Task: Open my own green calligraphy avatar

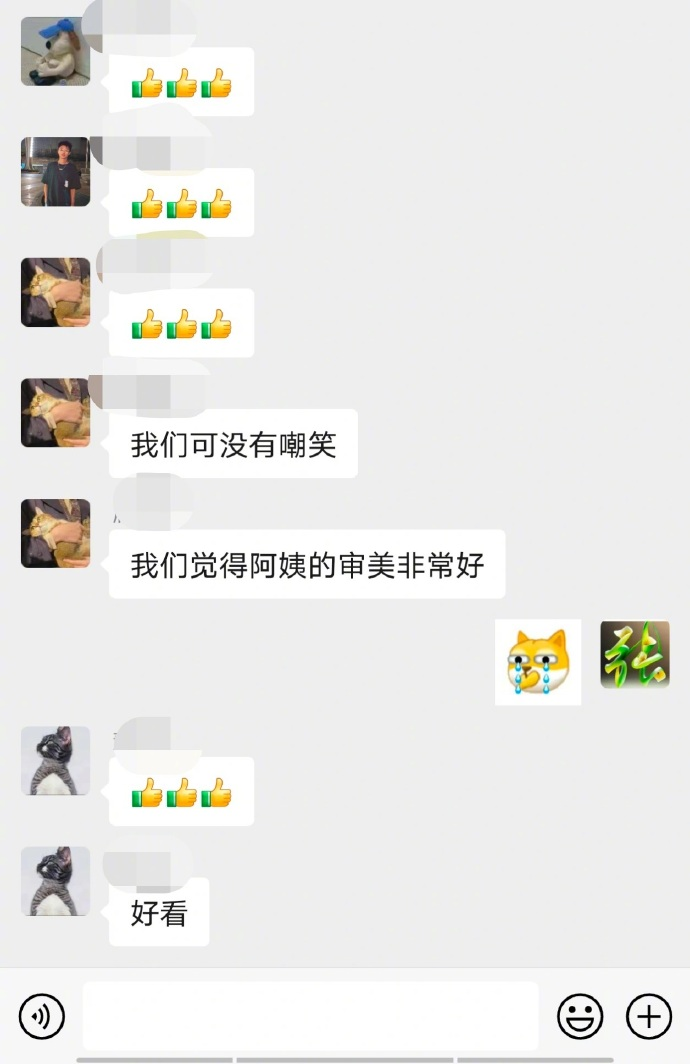Action: pos(634,655)
